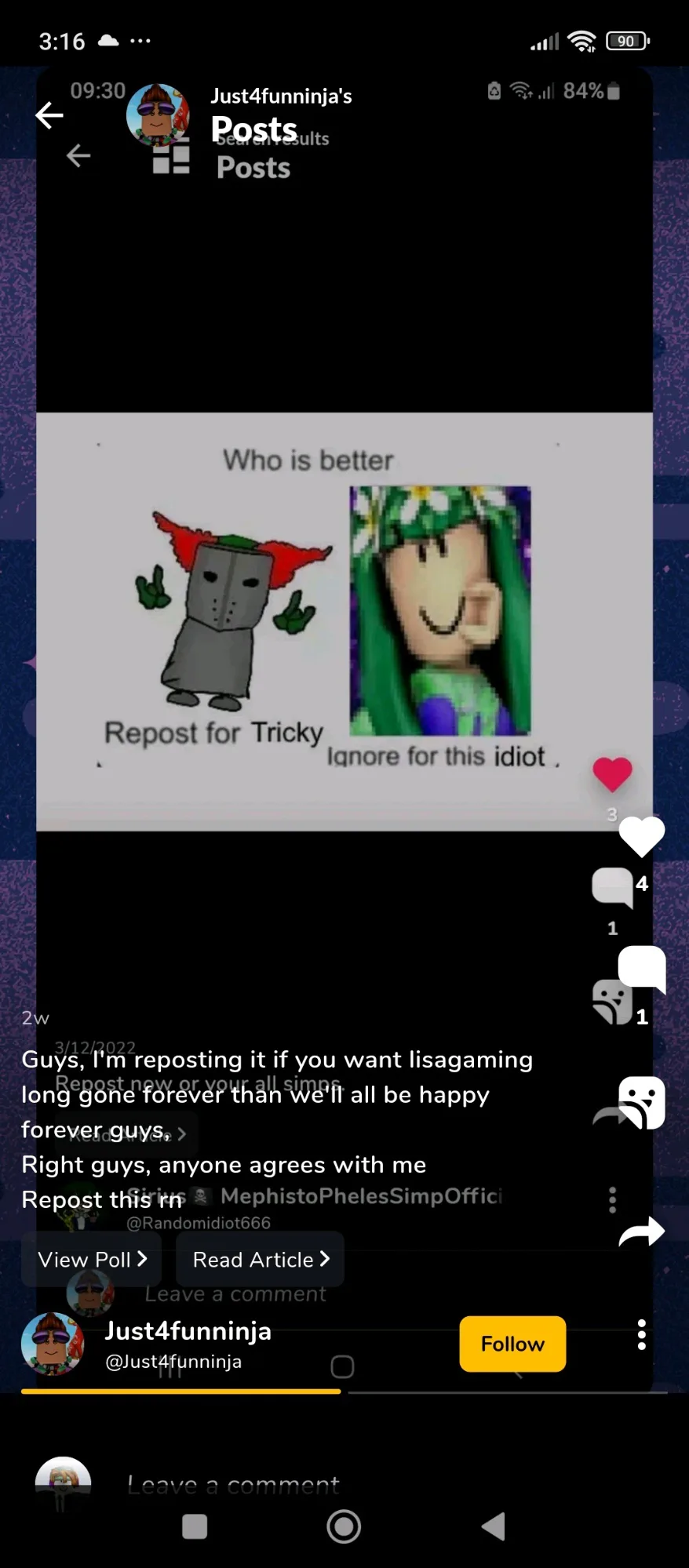This screenshot has width=689, height=1568.
Task: Open the Read Article link
Action: 261,1259
